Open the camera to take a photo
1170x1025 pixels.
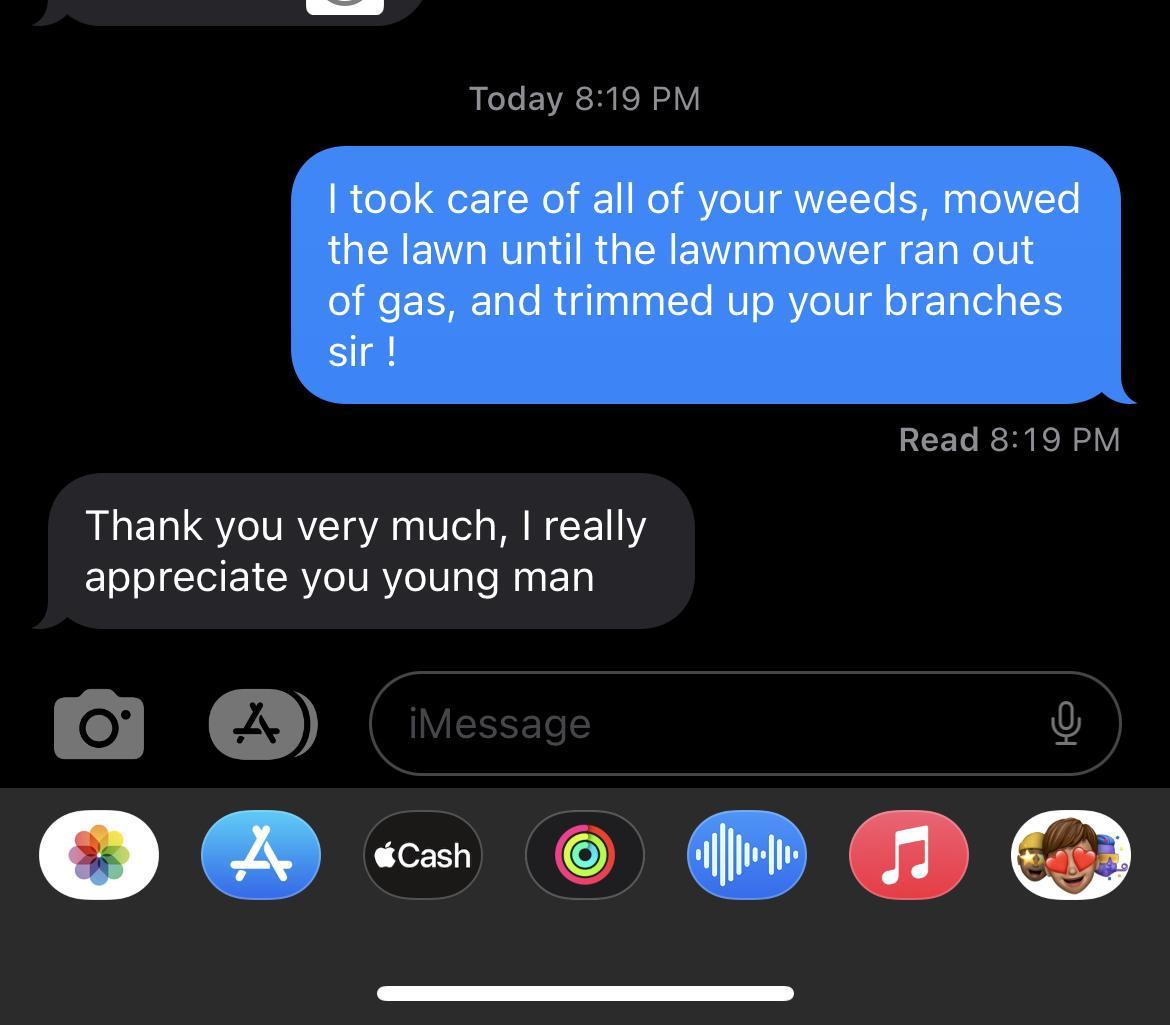coord(98,724)
